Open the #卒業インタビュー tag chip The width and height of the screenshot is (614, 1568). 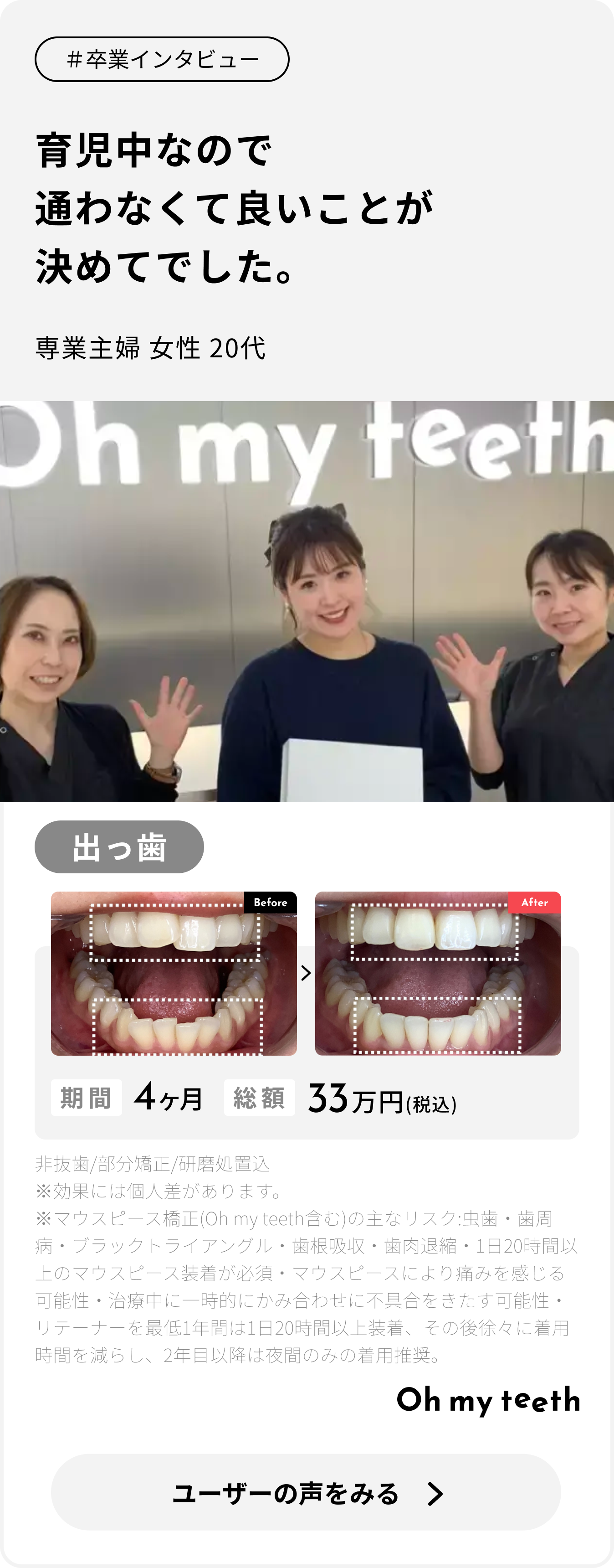[162, 60]
